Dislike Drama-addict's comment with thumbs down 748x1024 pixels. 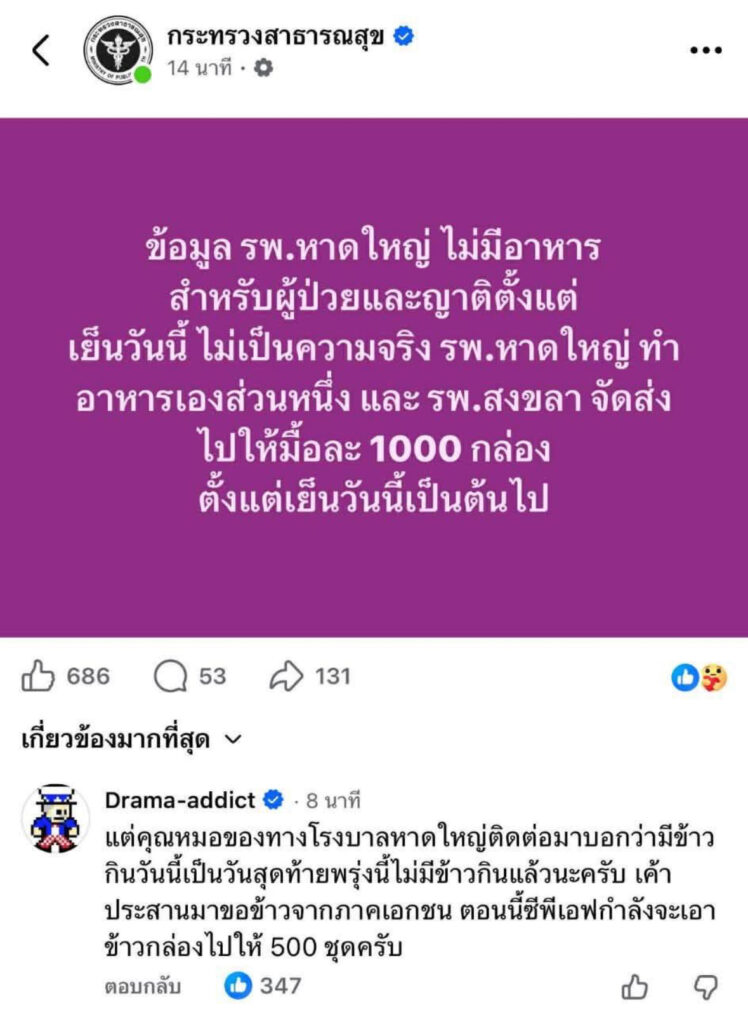(706, 987)
